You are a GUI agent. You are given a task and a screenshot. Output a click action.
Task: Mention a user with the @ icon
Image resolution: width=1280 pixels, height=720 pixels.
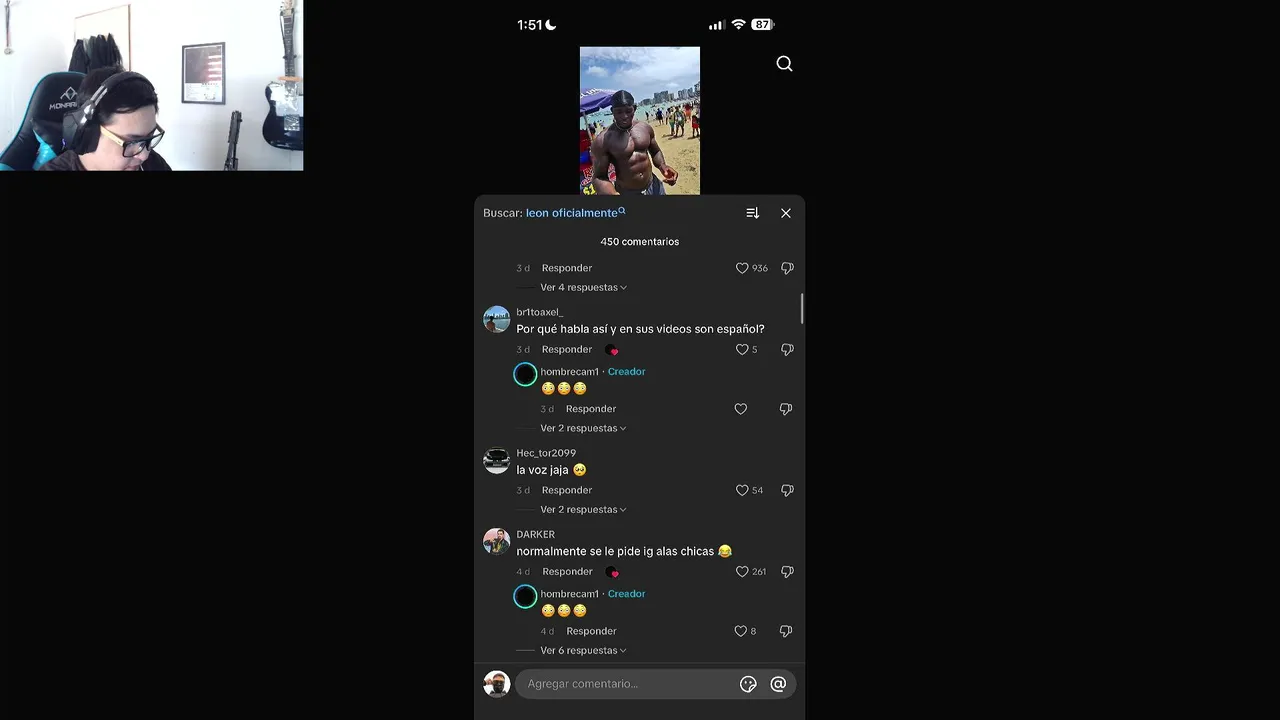coord(778,684)
